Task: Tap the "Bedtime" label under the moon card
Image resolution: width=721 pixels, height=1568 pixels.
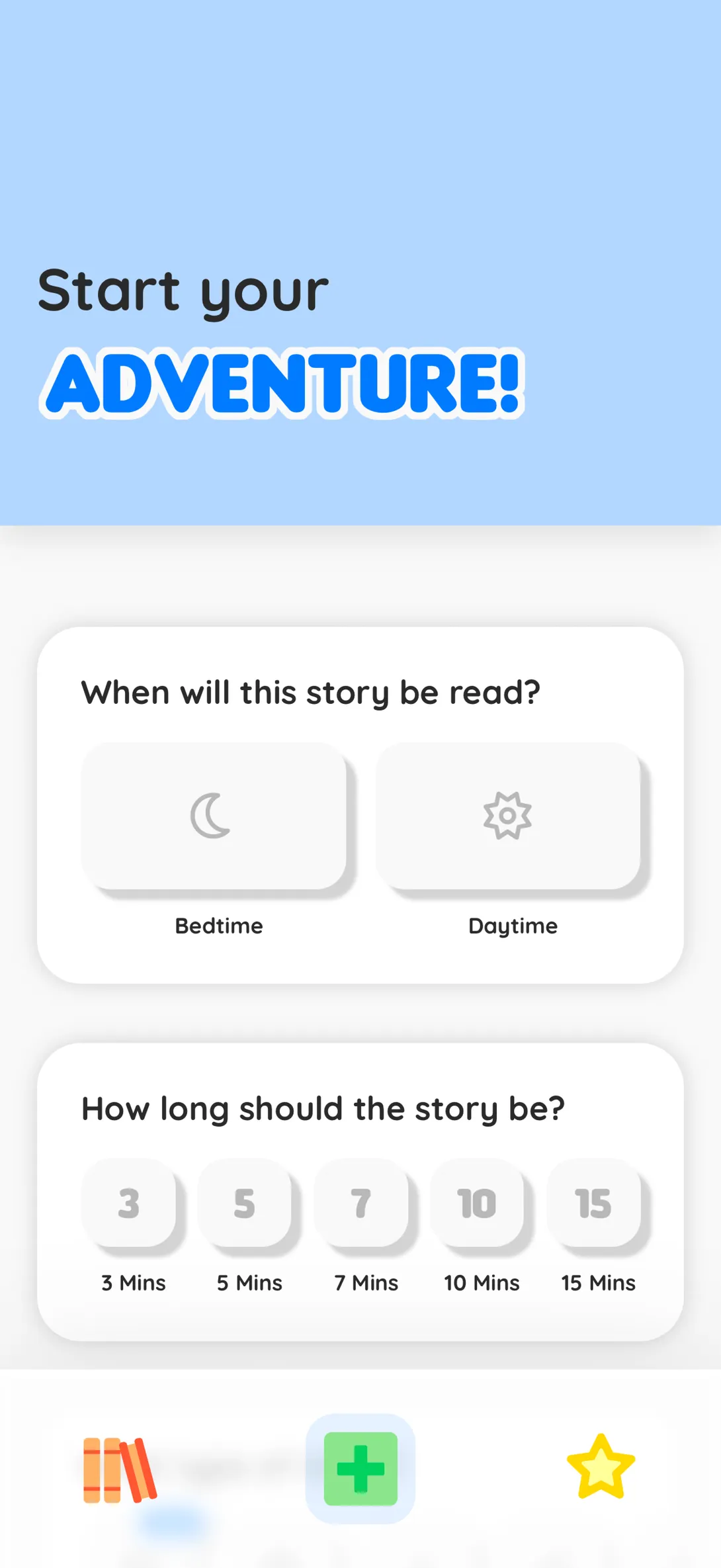Action: (x=218, y=926)
